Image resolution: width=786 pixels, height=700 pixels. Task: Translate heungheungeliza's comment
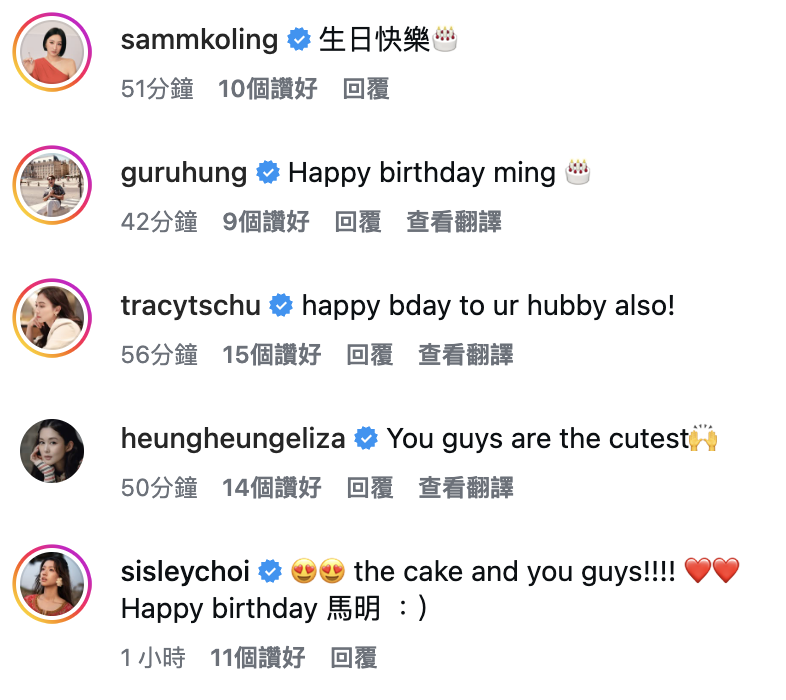point(465,487)
